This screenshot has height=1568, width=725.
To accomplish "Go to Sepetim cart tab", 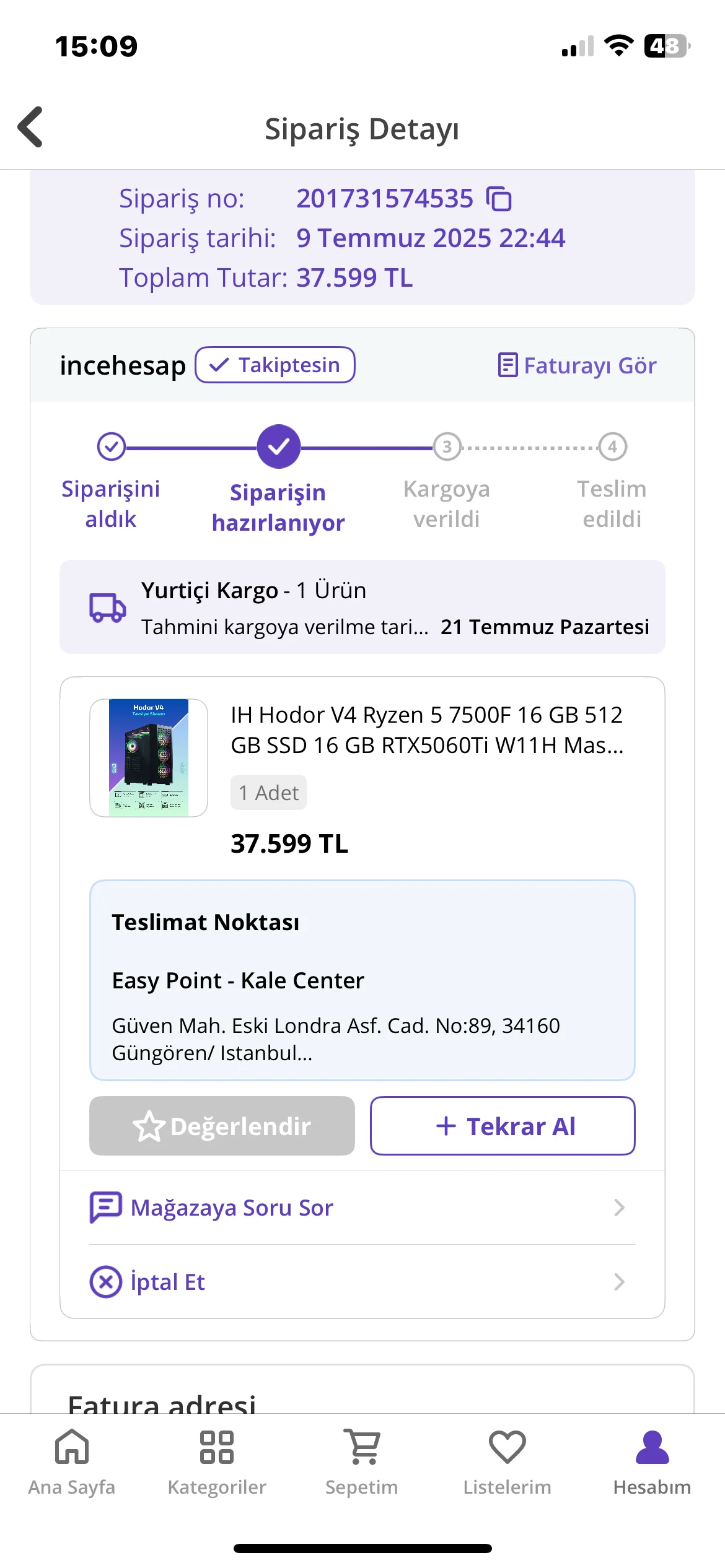I will (x=362, y=1461).
